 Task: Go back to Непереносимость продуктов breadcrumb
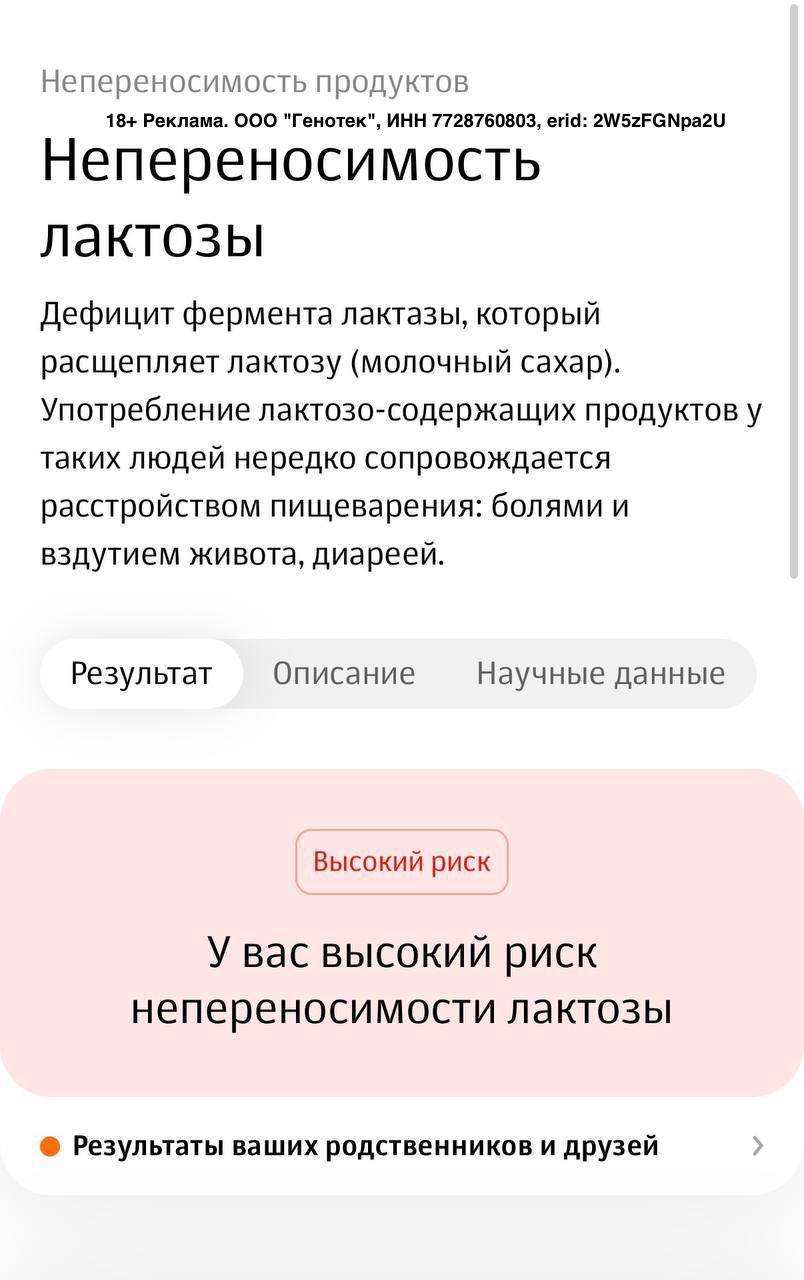pos(254,82)
